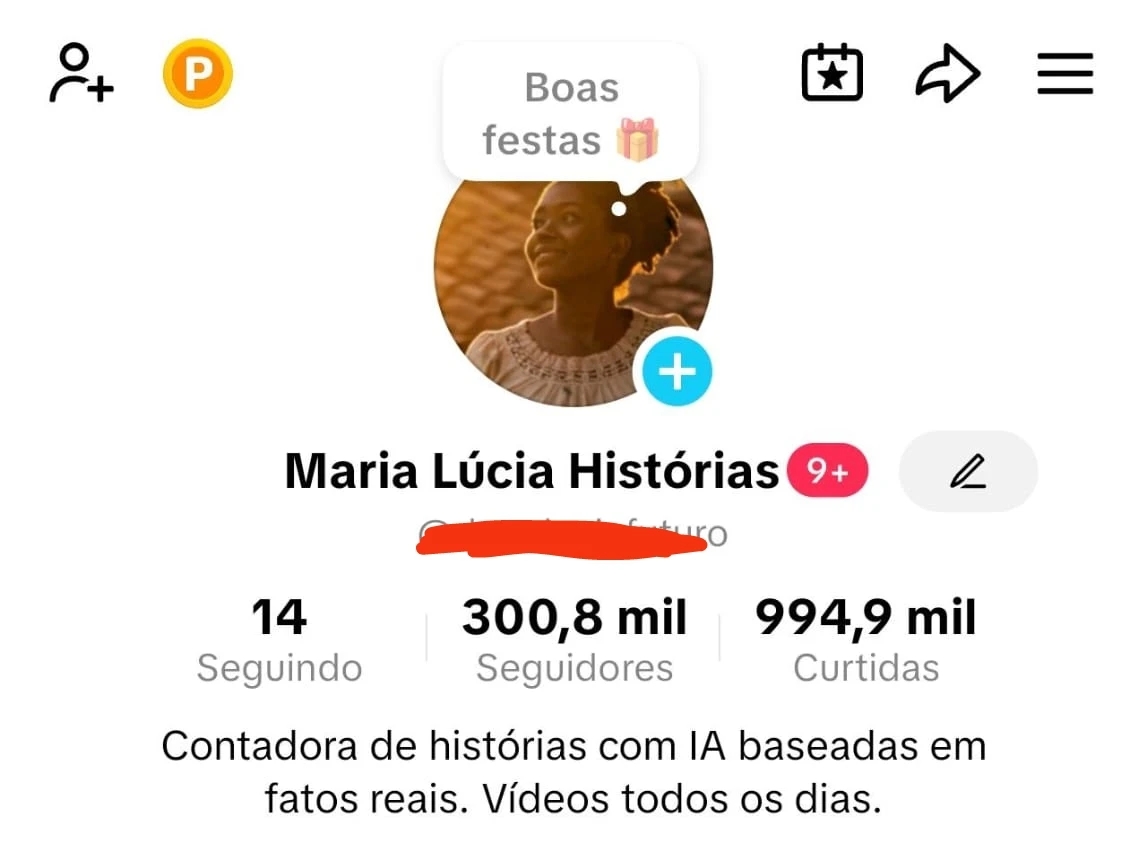1147x844 pixels.
Task: Open the add friends icon
Action: pos(80,73)
